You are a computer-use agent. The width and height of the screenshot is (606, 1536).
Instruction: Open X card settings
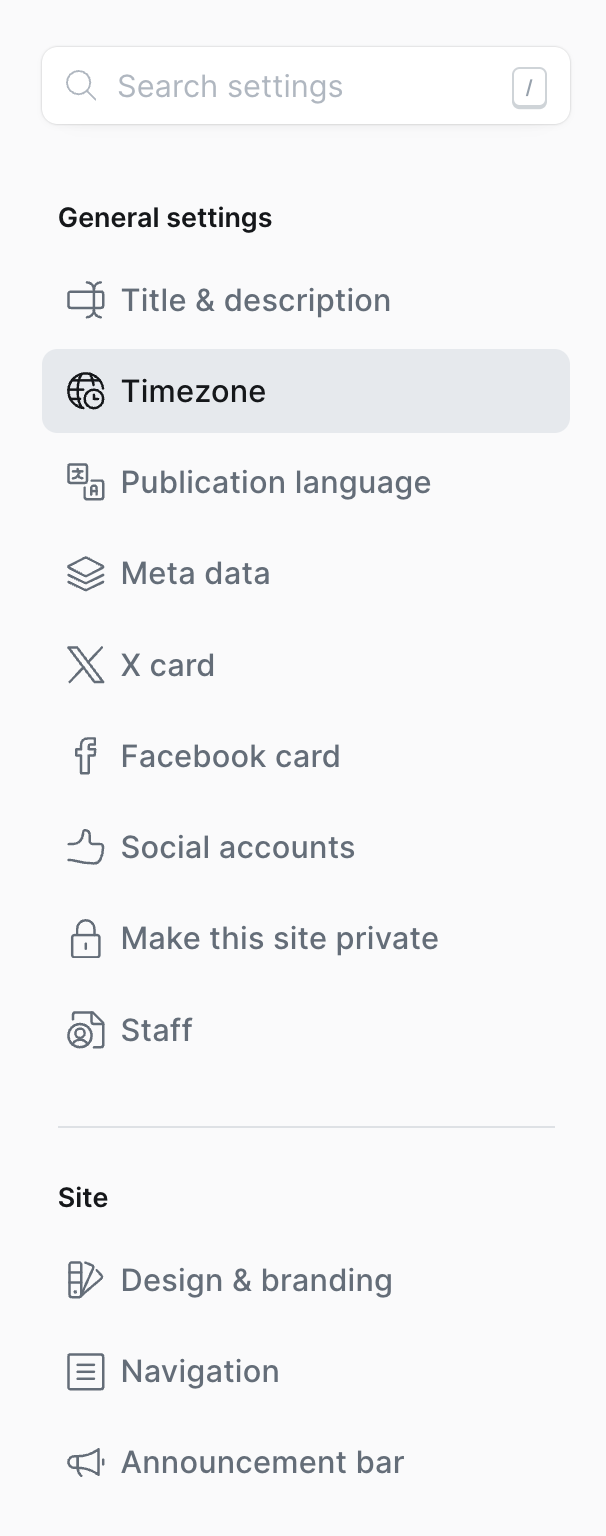click(x=167, y=665)
